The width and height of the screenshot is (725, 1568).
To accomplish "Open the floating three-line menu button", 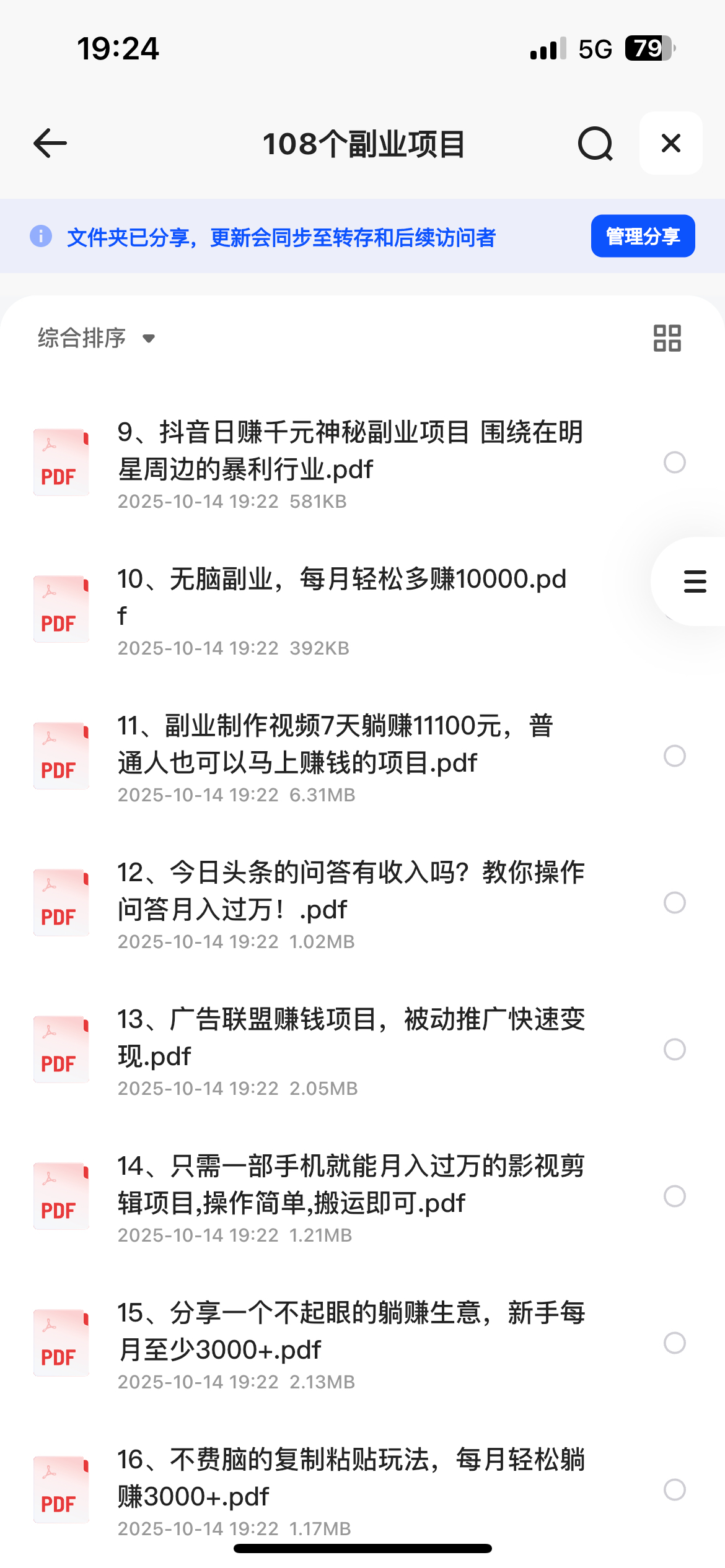I will coord(694,581).
